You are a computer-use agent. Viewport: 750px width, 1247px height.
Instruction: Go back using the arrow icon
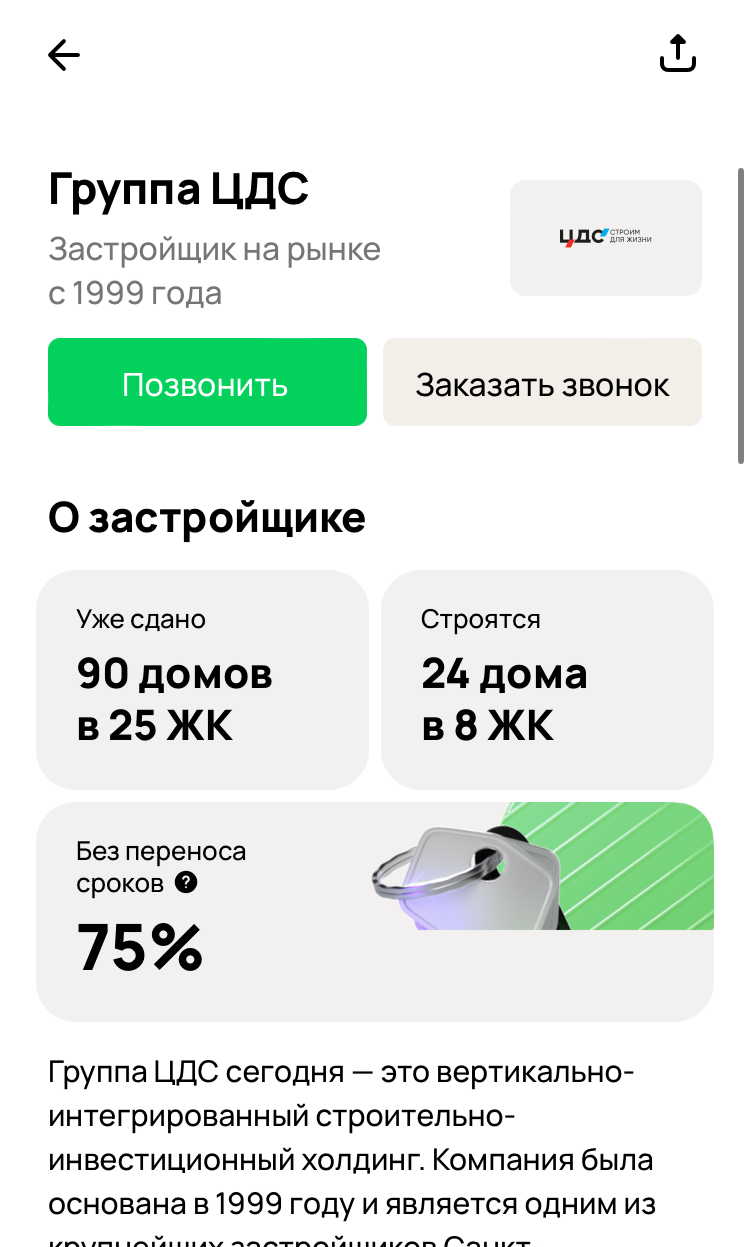(64, 55)
